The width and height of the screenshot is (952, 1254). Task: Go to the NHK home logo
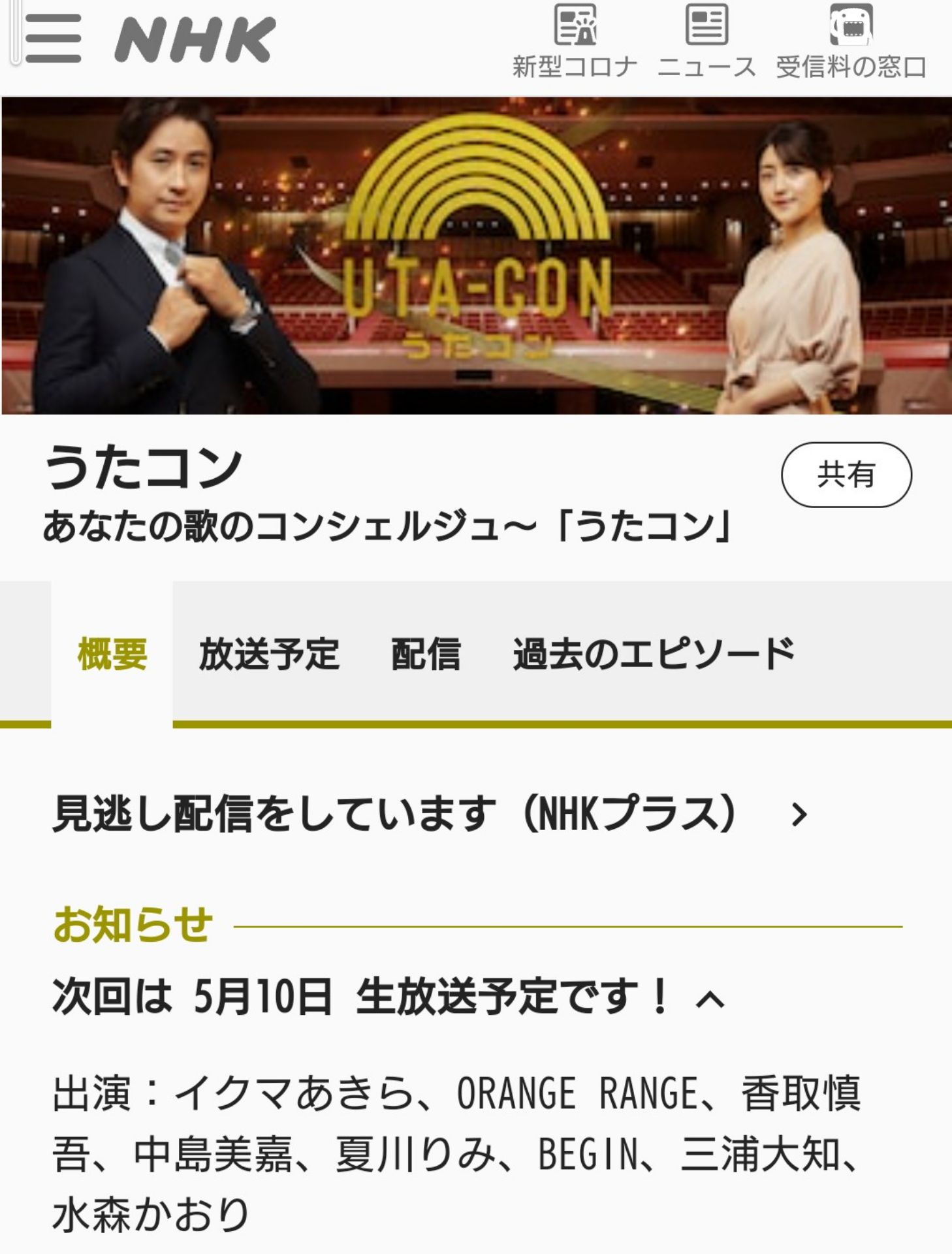pyautogui.click(x=195, y=40)
